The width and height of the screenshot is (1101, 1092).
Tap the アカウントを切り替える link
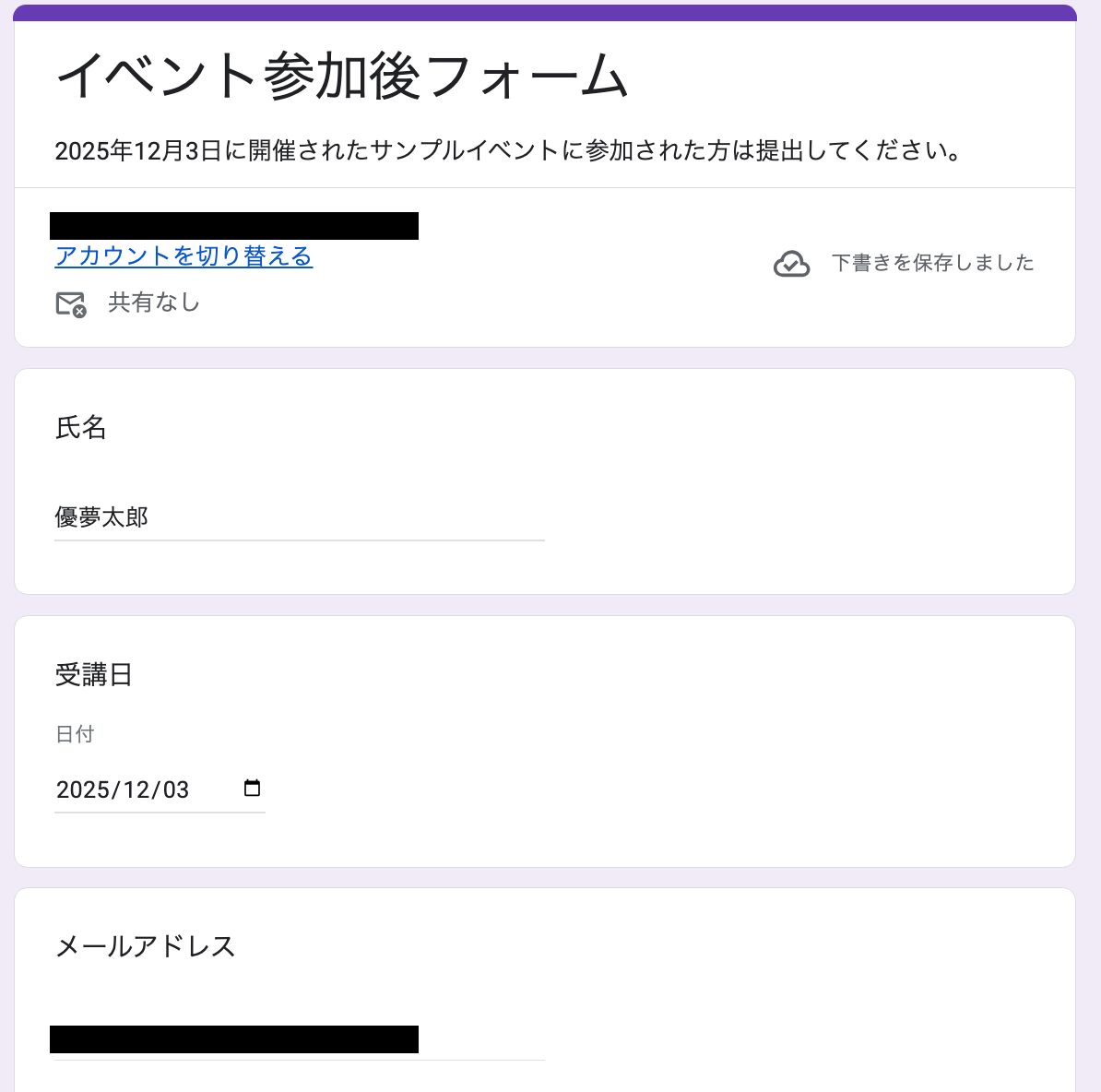click(183, 255)
